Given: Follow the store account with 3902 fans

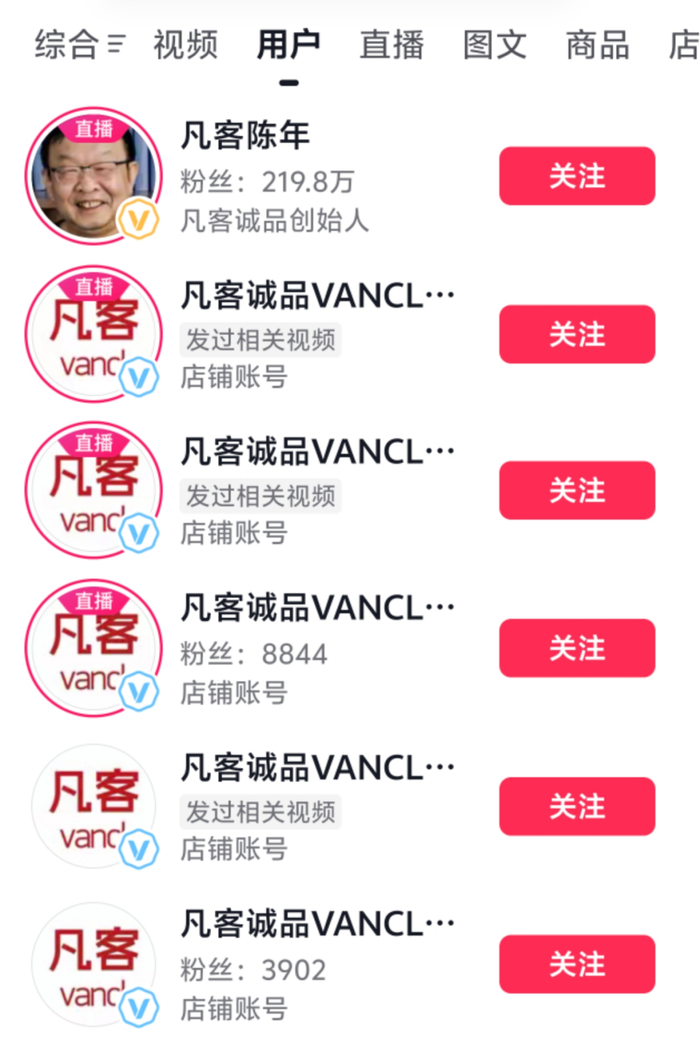Looking at the screenshot, I should coord(577,964).
